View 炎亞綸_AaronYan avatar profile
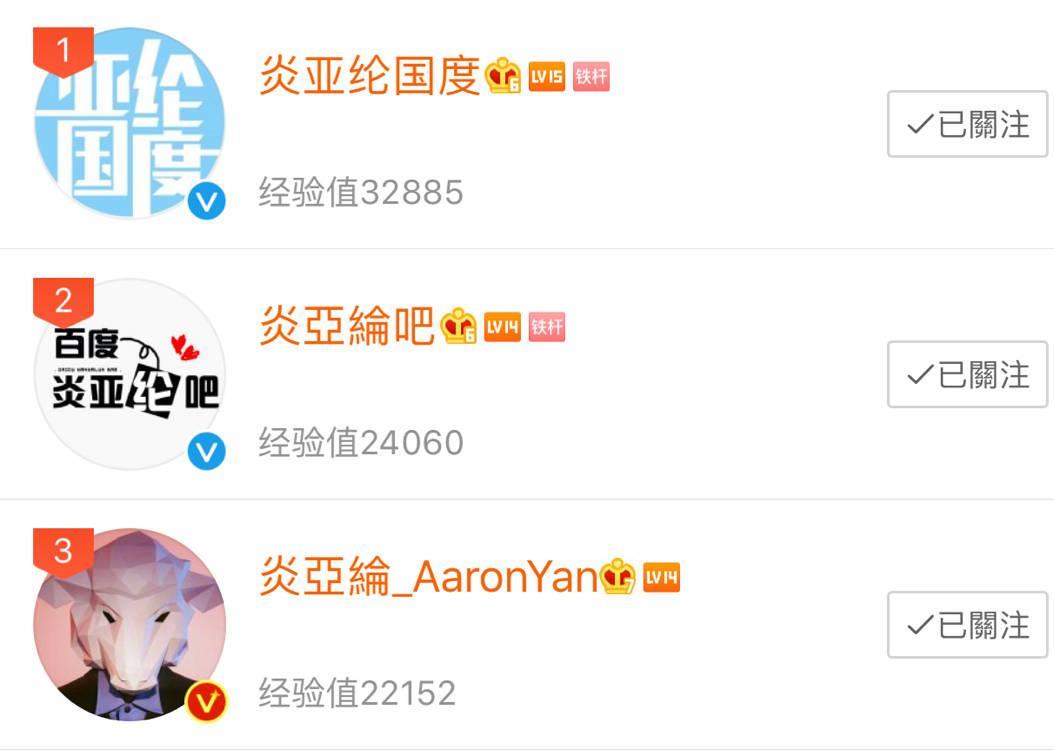 (130, 624)
